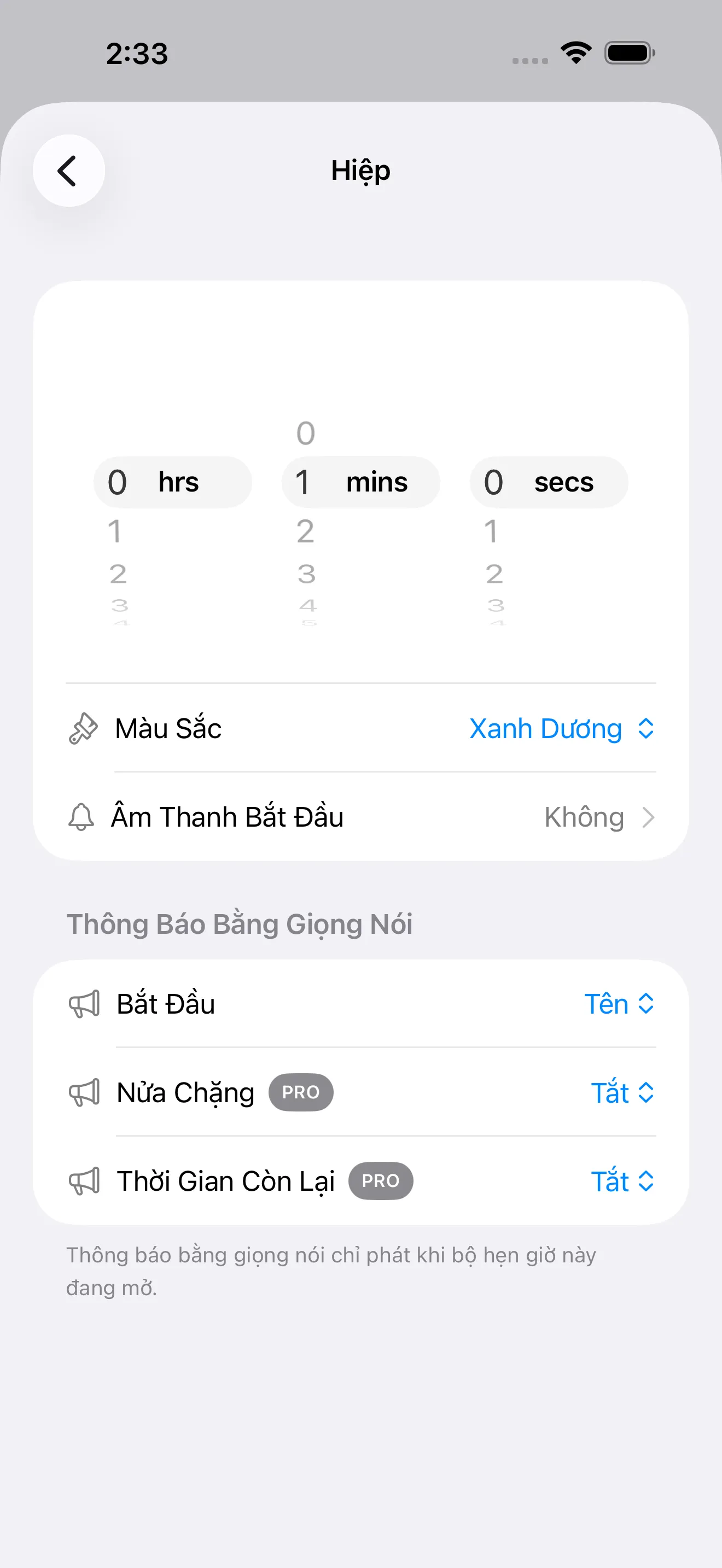Select 1 in the secs picker

click(x=491, y=531)
